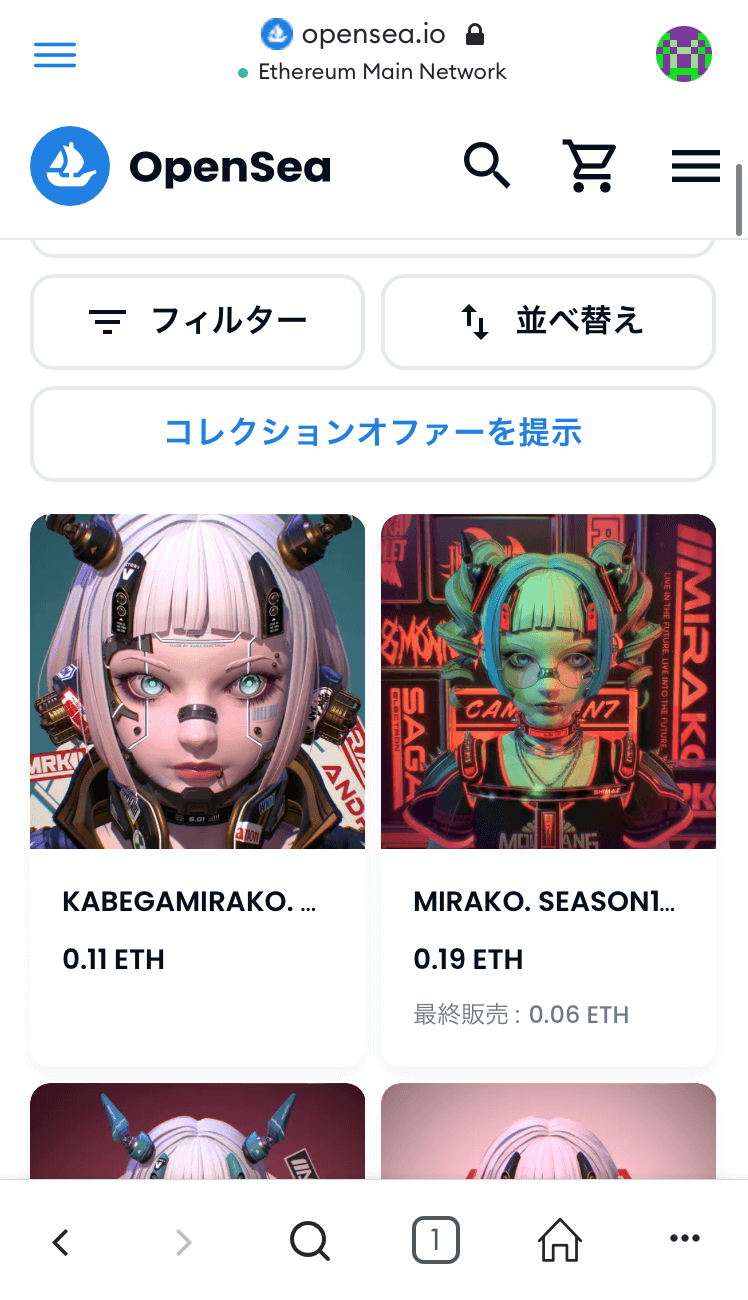Open the フィルター panel
The height and width of the screenshot is (1300, 748).
(197, 322)
